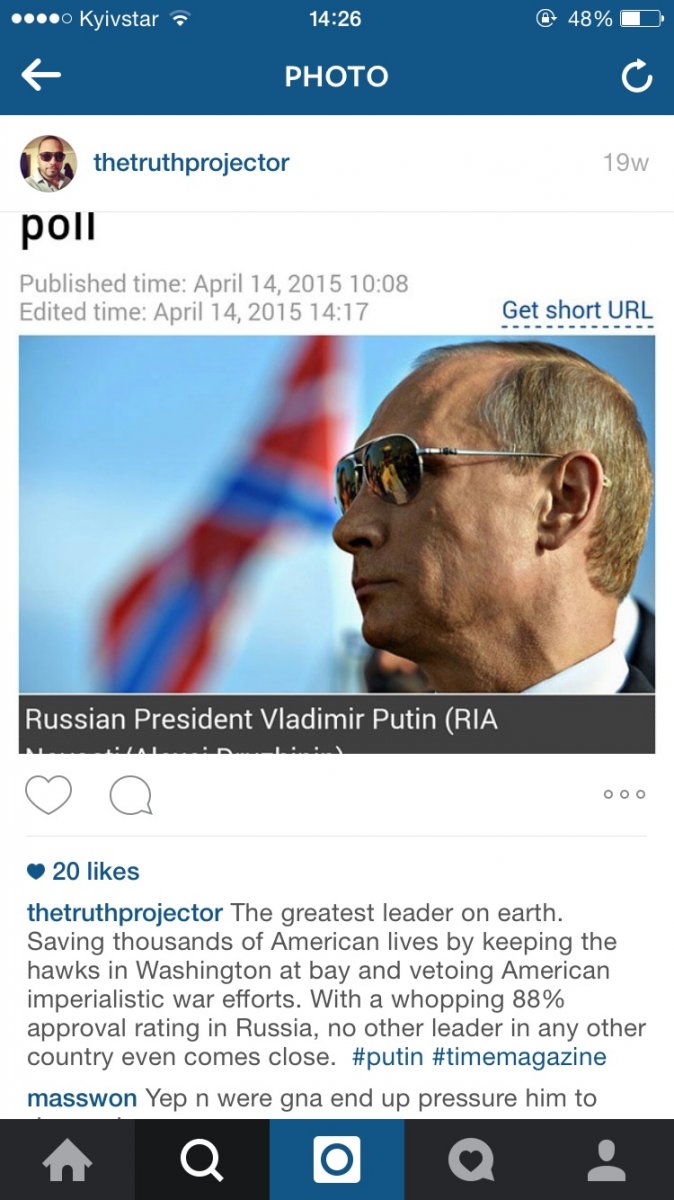Switch to the Home feed tab

(x=67, y=1160)
